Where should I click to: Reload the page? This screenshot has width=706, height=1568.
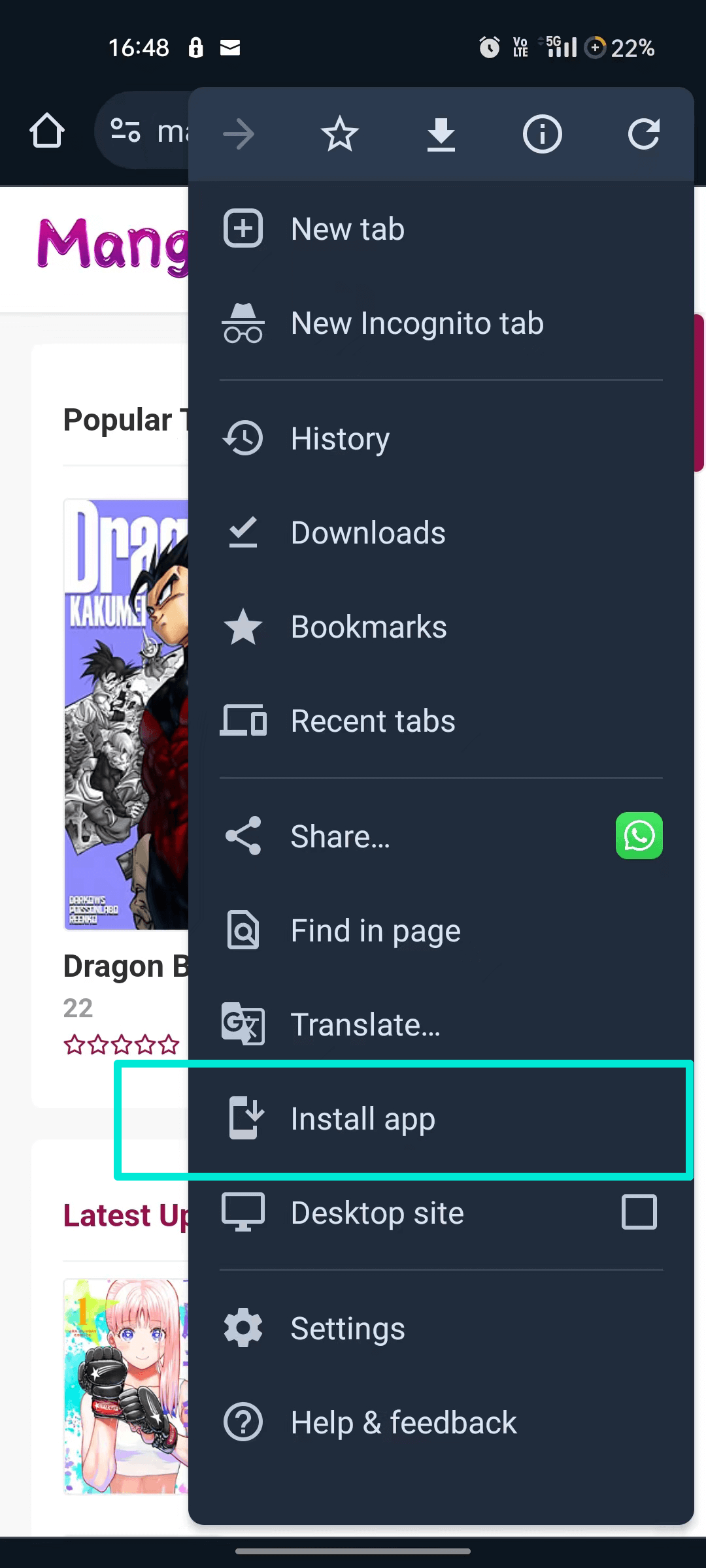tap(643, 135)
